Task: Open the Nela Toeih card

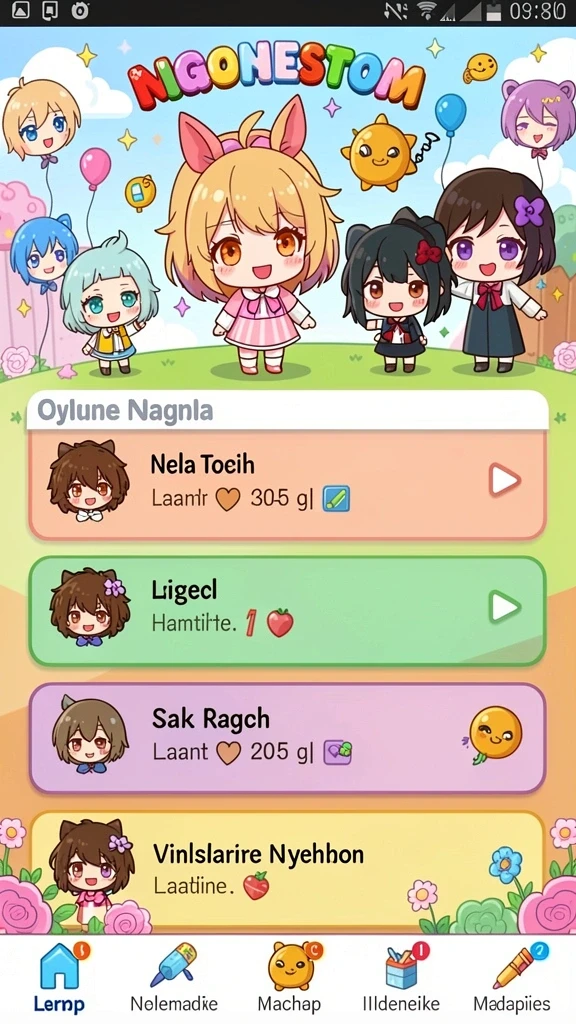Action: (287, 484)
